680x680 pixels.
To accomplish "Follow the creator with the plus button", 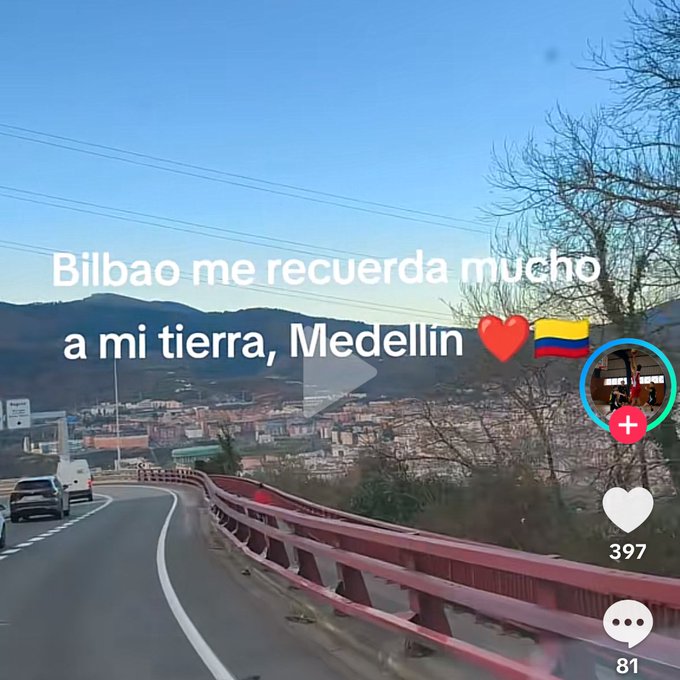I will 628,426.
